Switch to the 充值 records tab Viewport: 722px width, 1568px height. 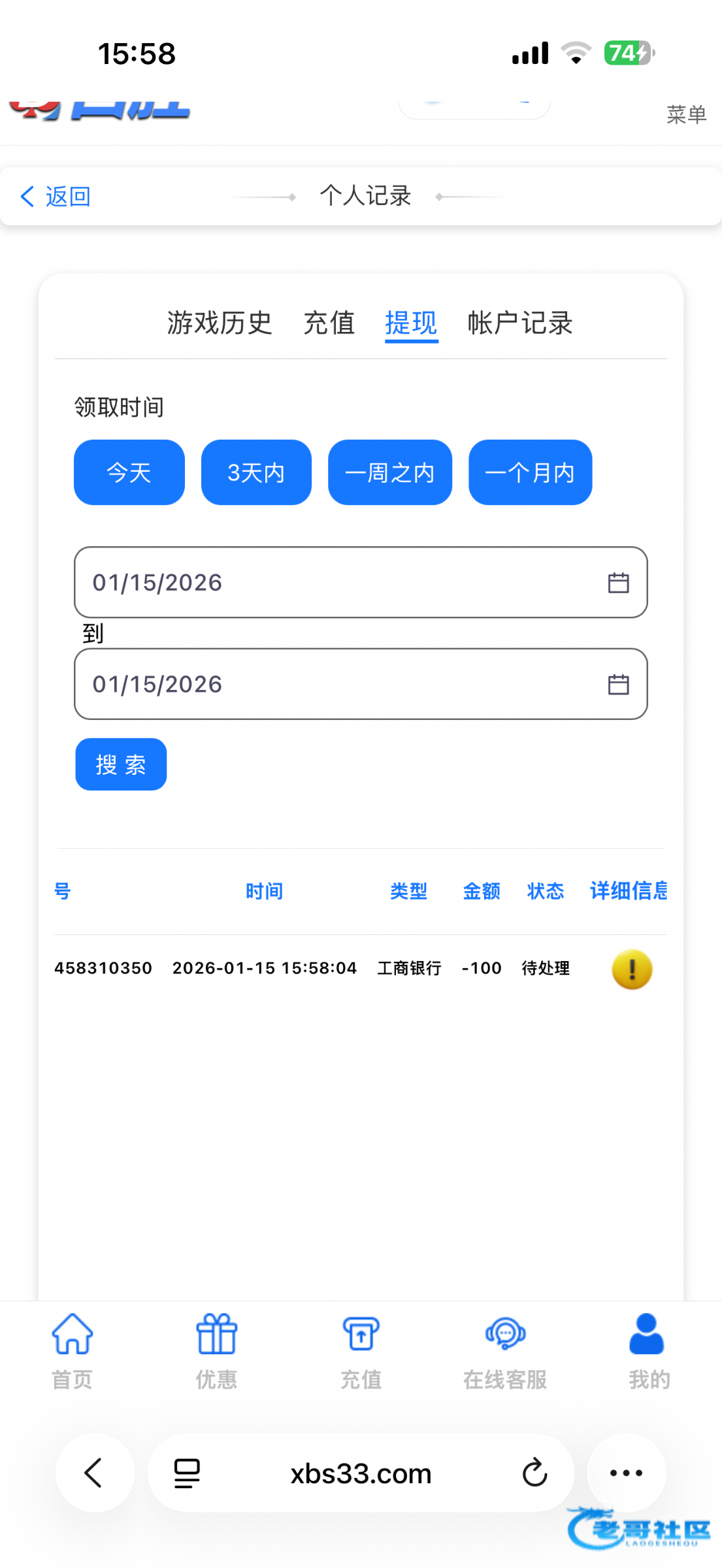pyautogui.click(x=329, y=323)
